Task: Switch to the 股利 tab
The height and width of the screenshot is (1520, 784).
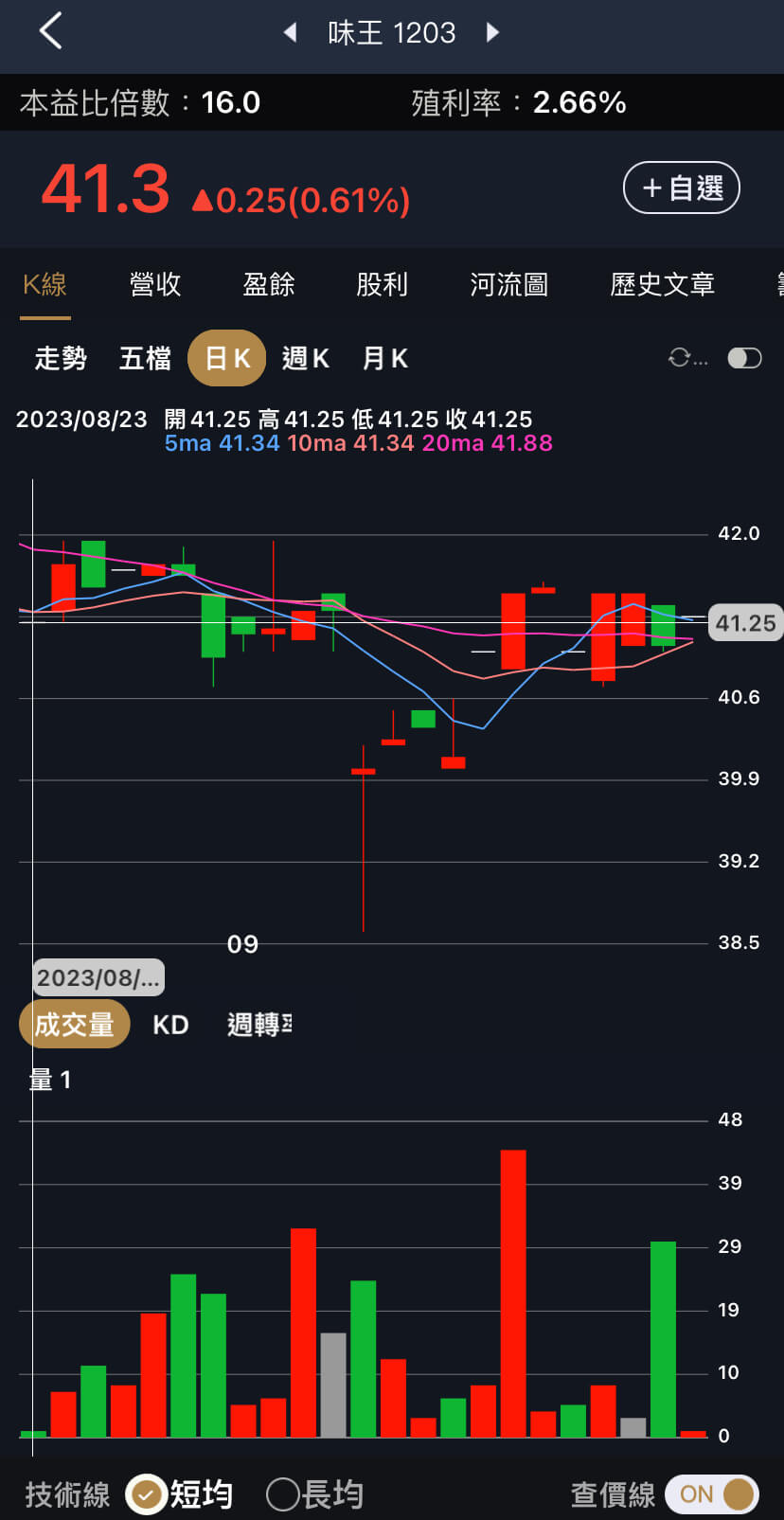Action: tap(382, 283)
